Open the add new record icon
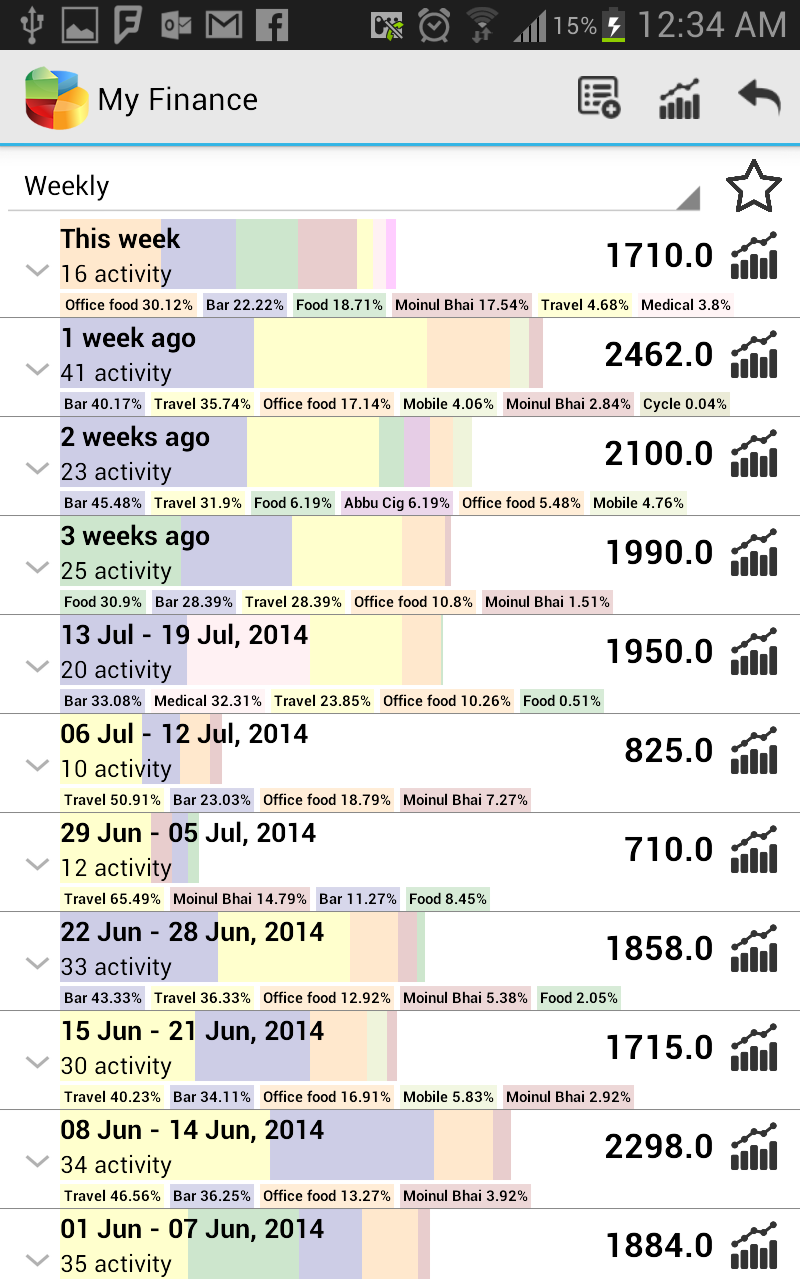Viewport: 800px width, 1280px height. [597, 97]
